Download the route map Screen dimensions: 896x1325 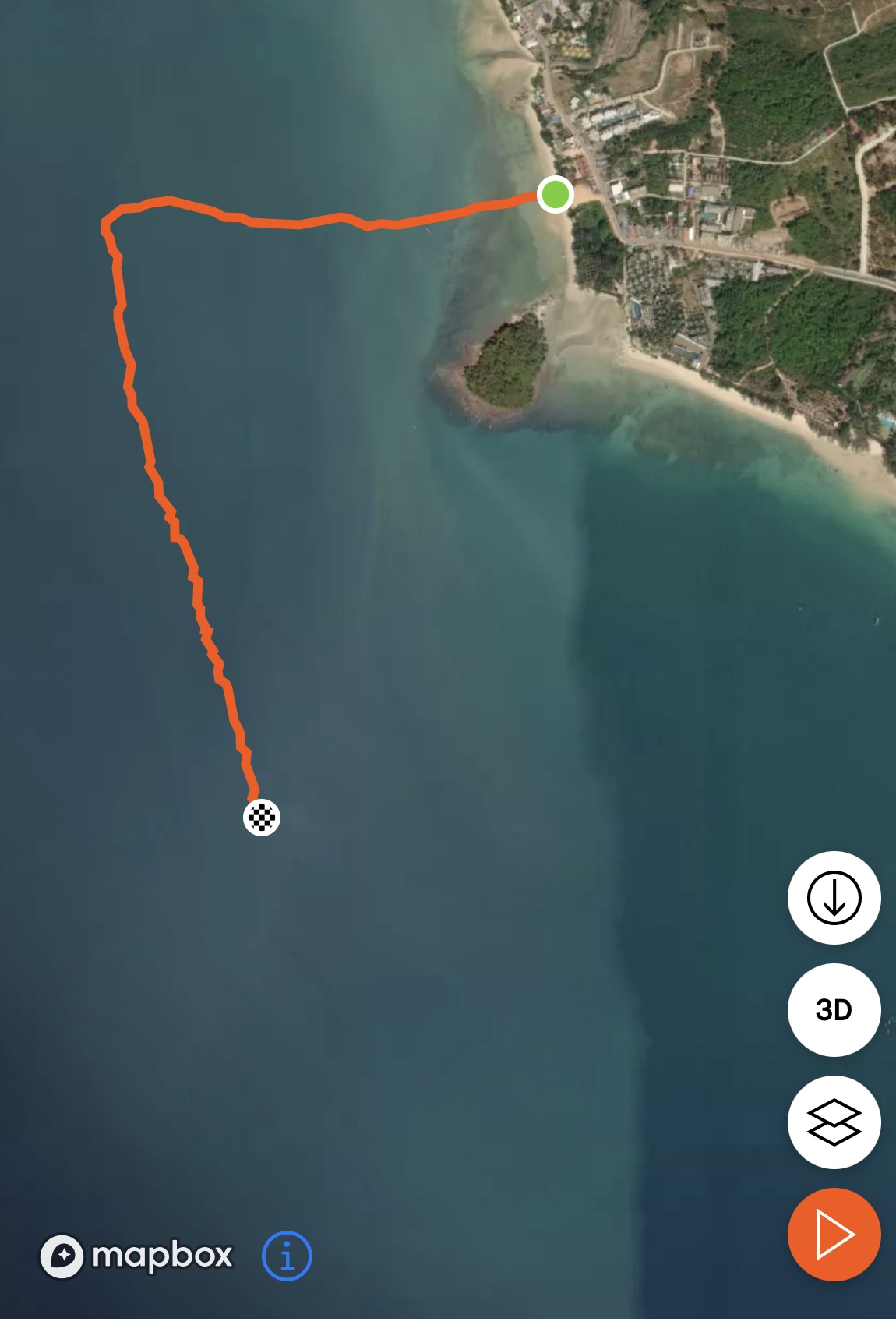(834, 898)
